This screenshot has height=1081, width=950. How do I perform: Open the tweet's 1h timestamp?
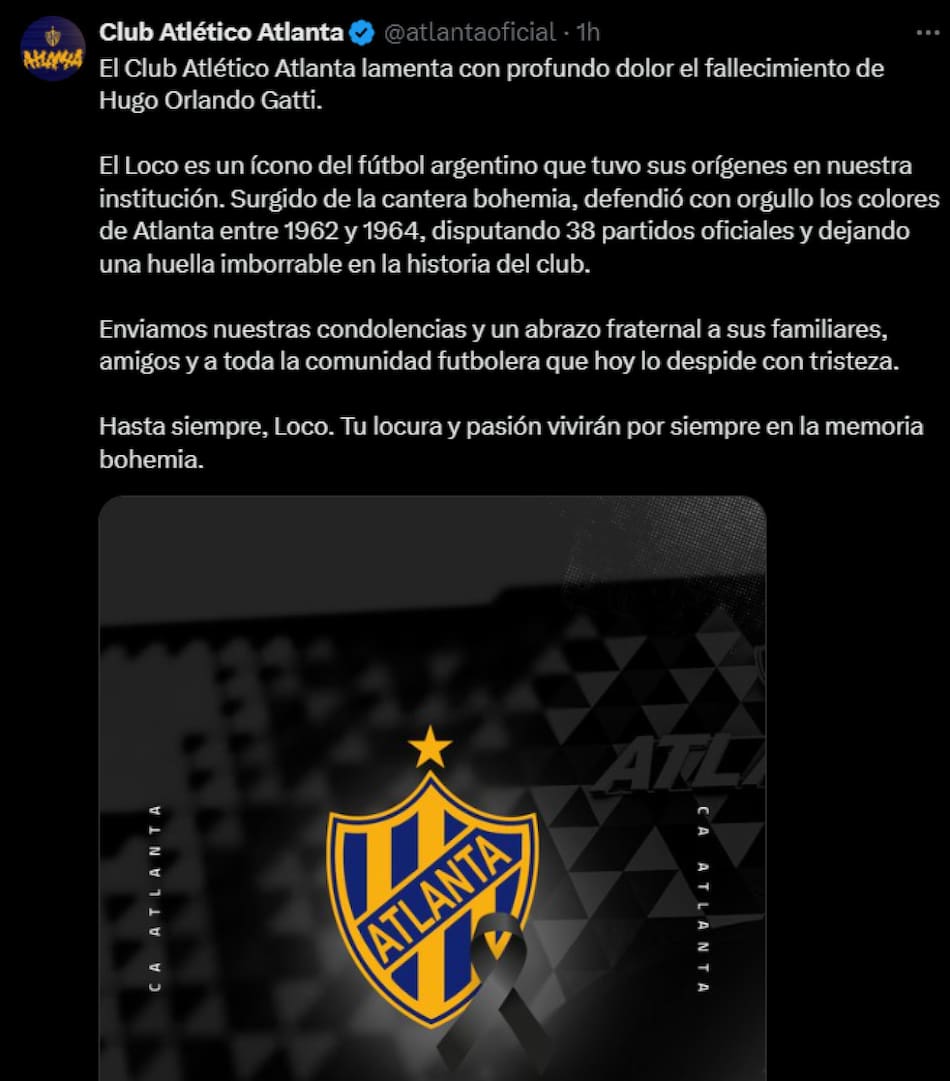(588, 32)
